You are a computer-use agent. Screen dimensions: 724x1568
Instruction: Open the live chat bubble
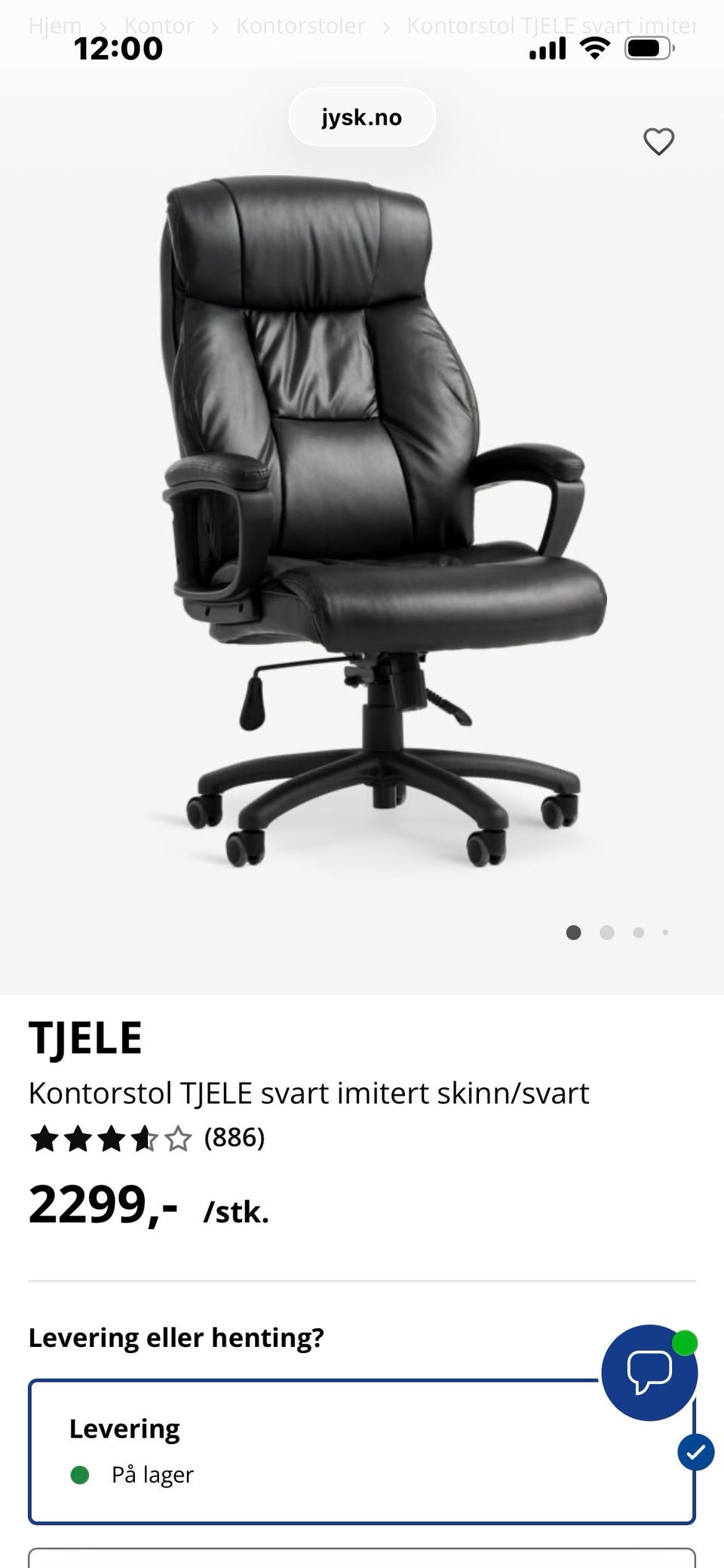point(649,1372)
